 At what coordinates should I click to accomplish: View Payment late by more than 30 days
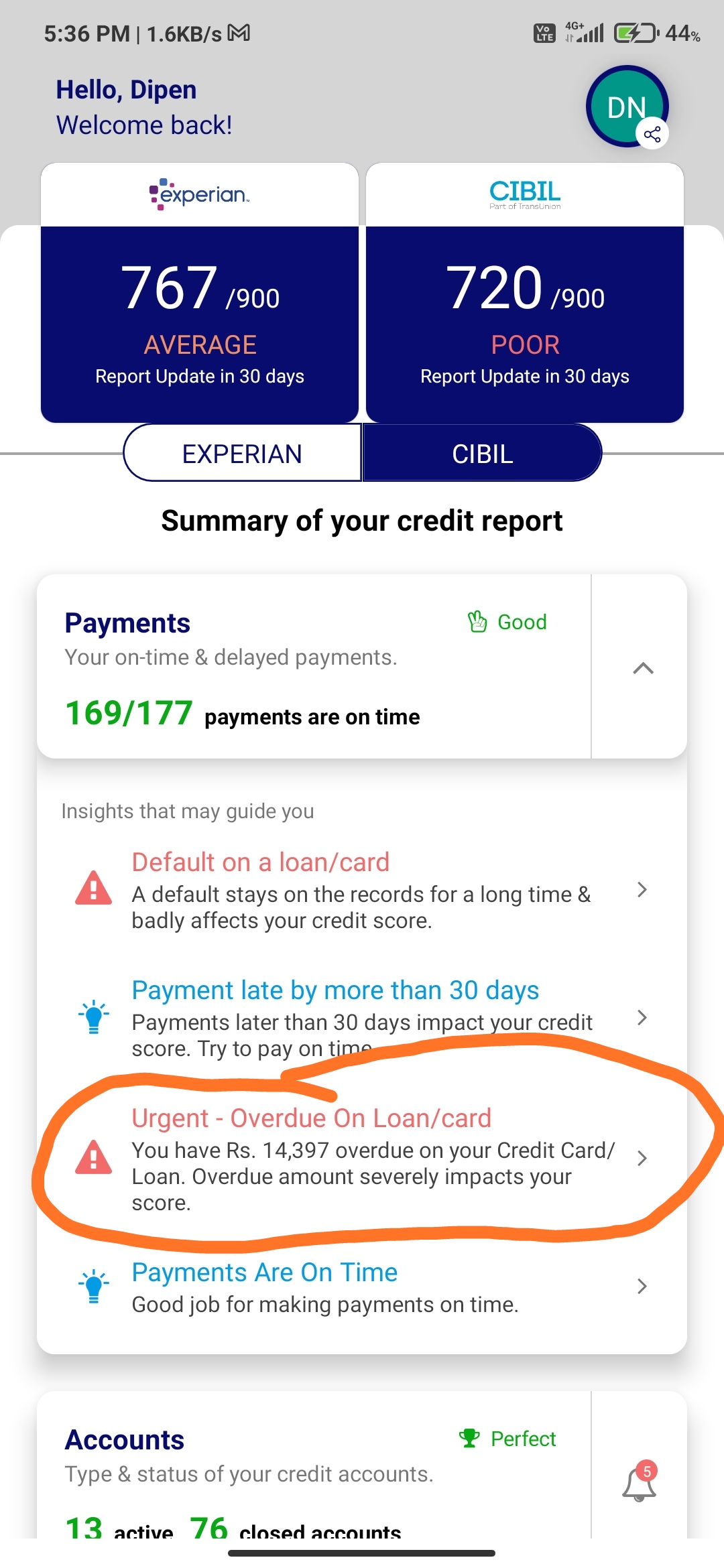point(362,1019)
